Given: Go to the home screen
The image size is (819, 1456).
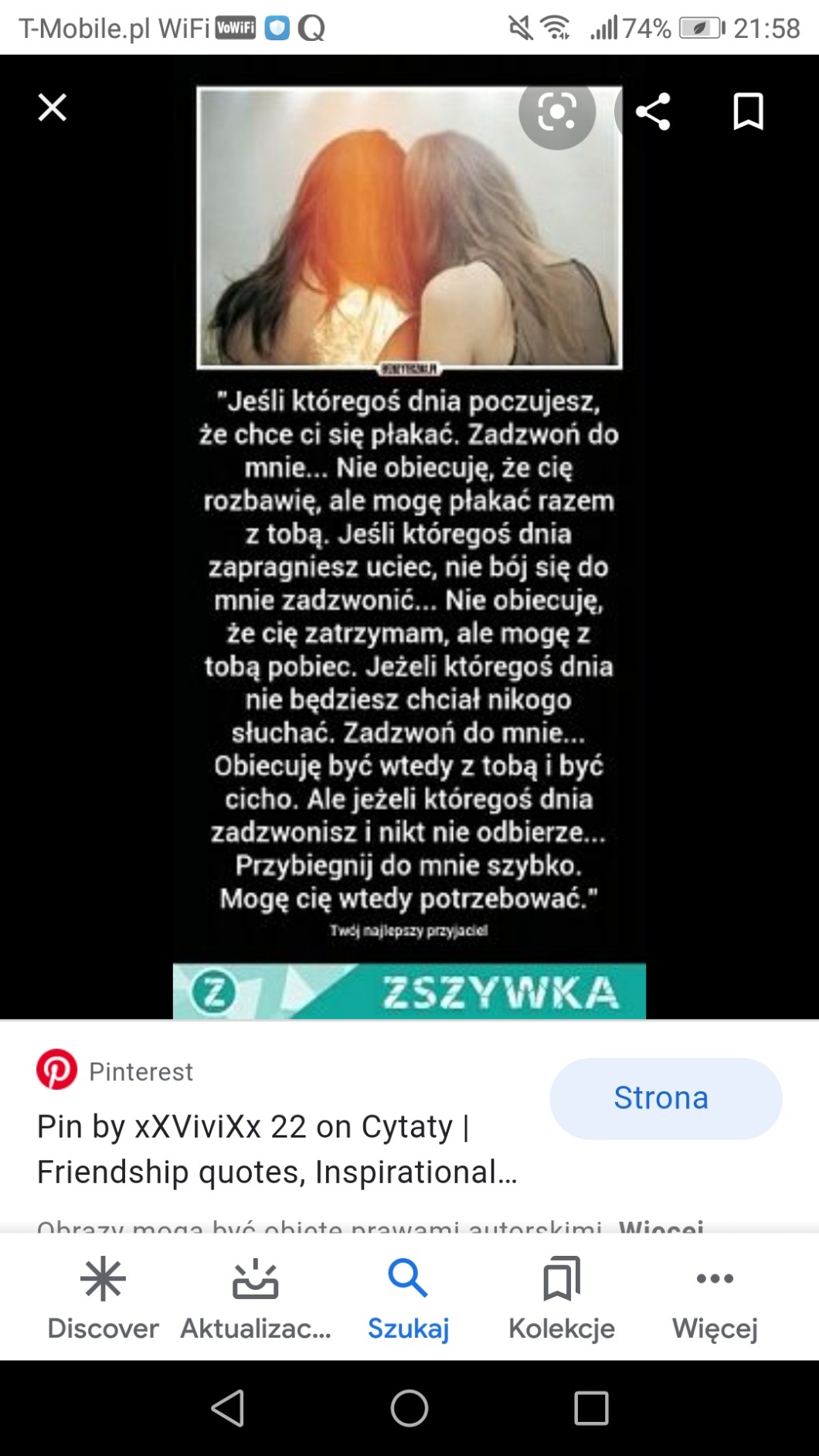Looking at the screenshot, I should (x=409, y=1408).
